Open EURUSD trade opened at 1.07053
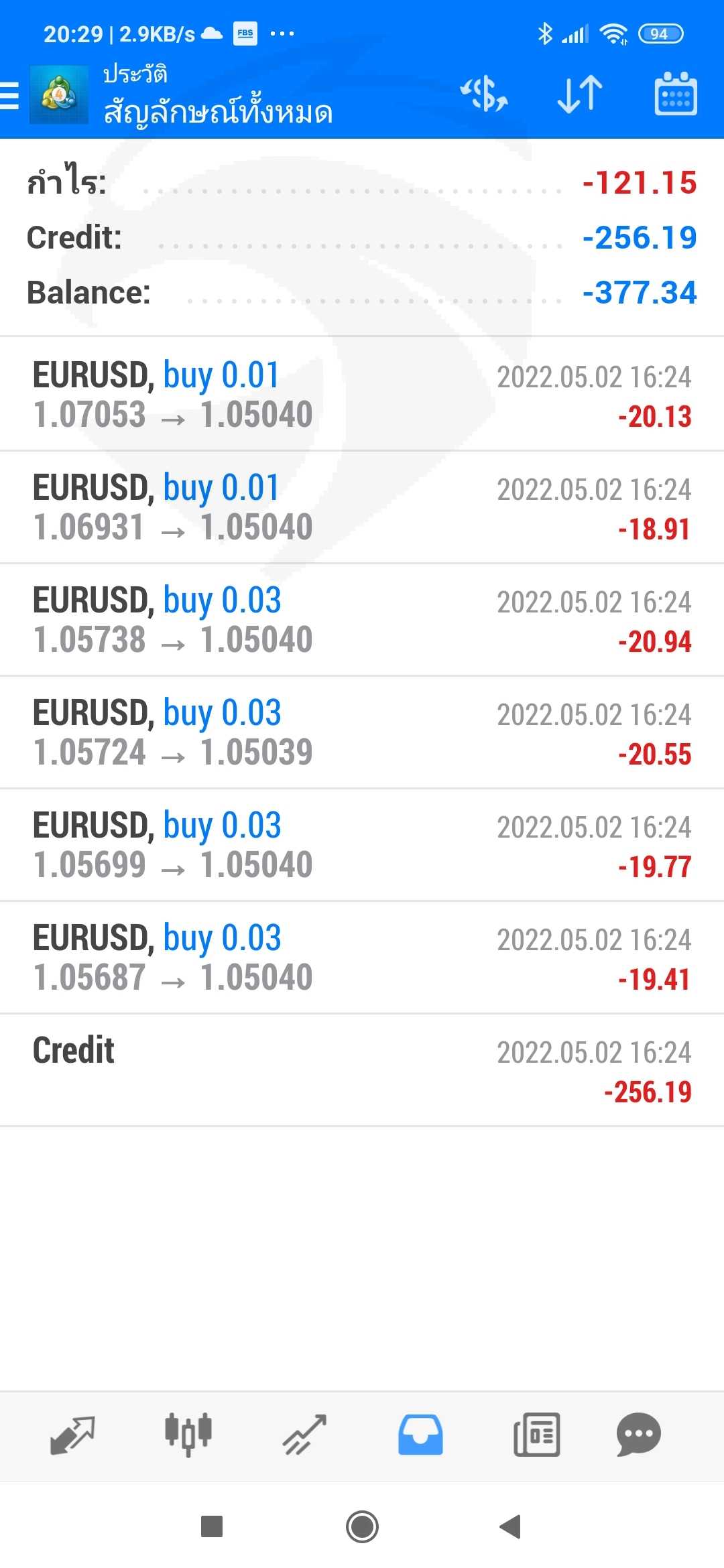This screenshot has width=724, height=1568. coord(362,394)
